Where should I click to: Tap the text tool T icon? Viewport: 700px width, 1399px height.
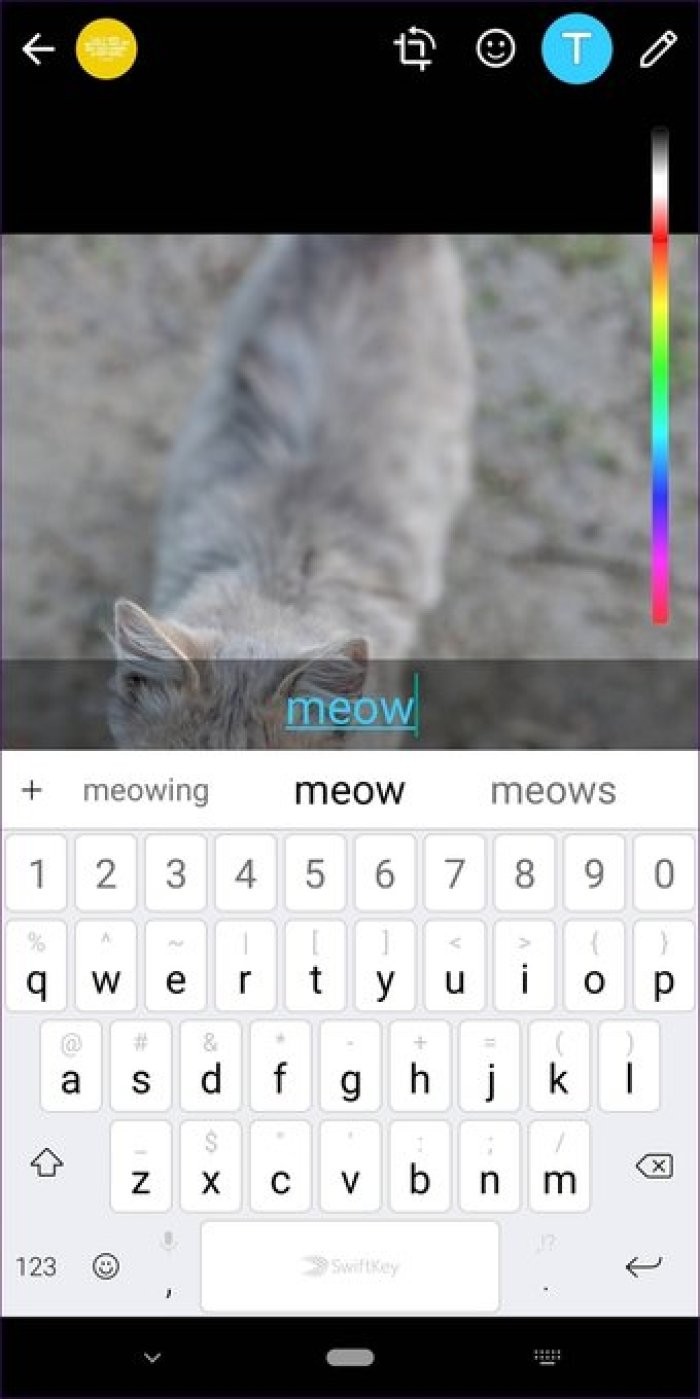point(576,49)
